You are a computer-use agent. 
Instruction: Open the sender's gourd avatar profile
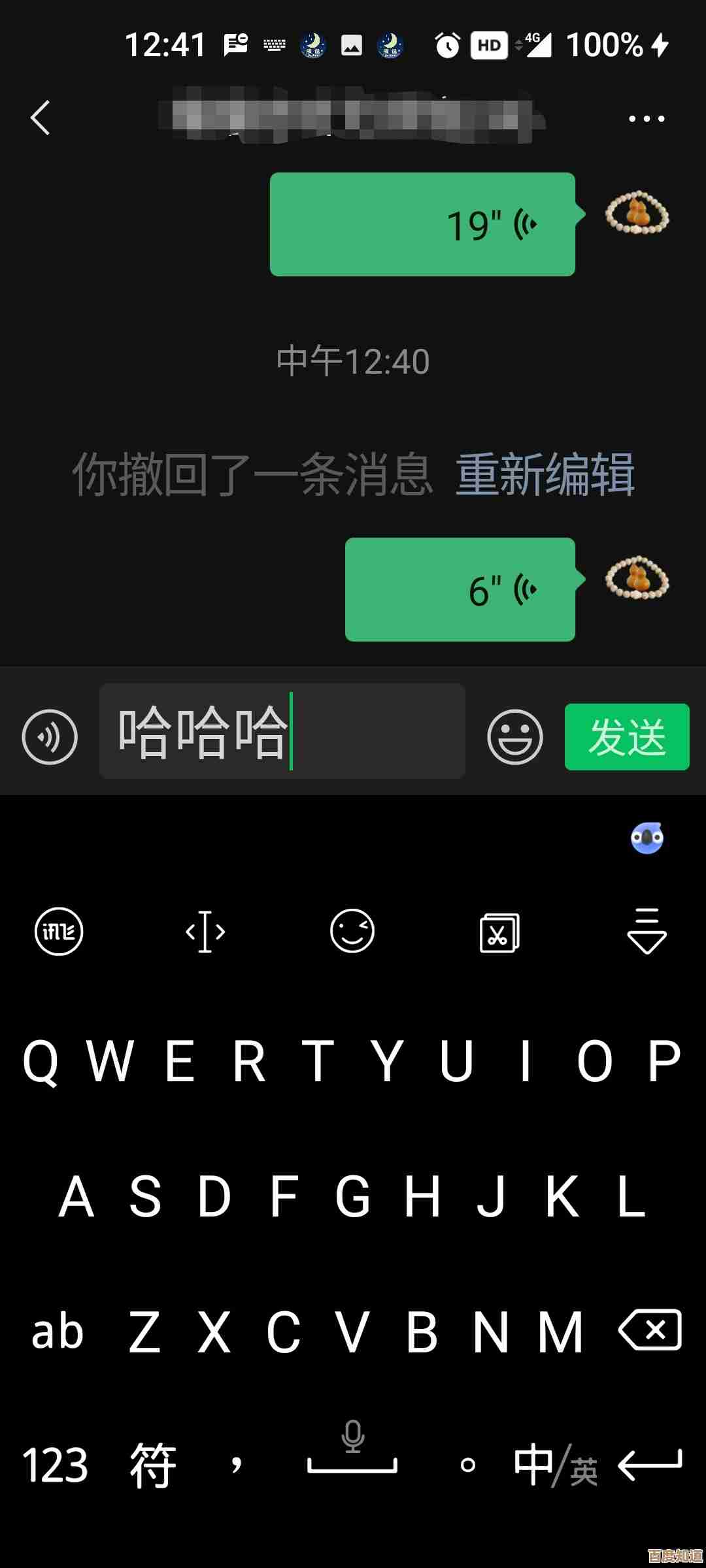[x=637, y=213]
